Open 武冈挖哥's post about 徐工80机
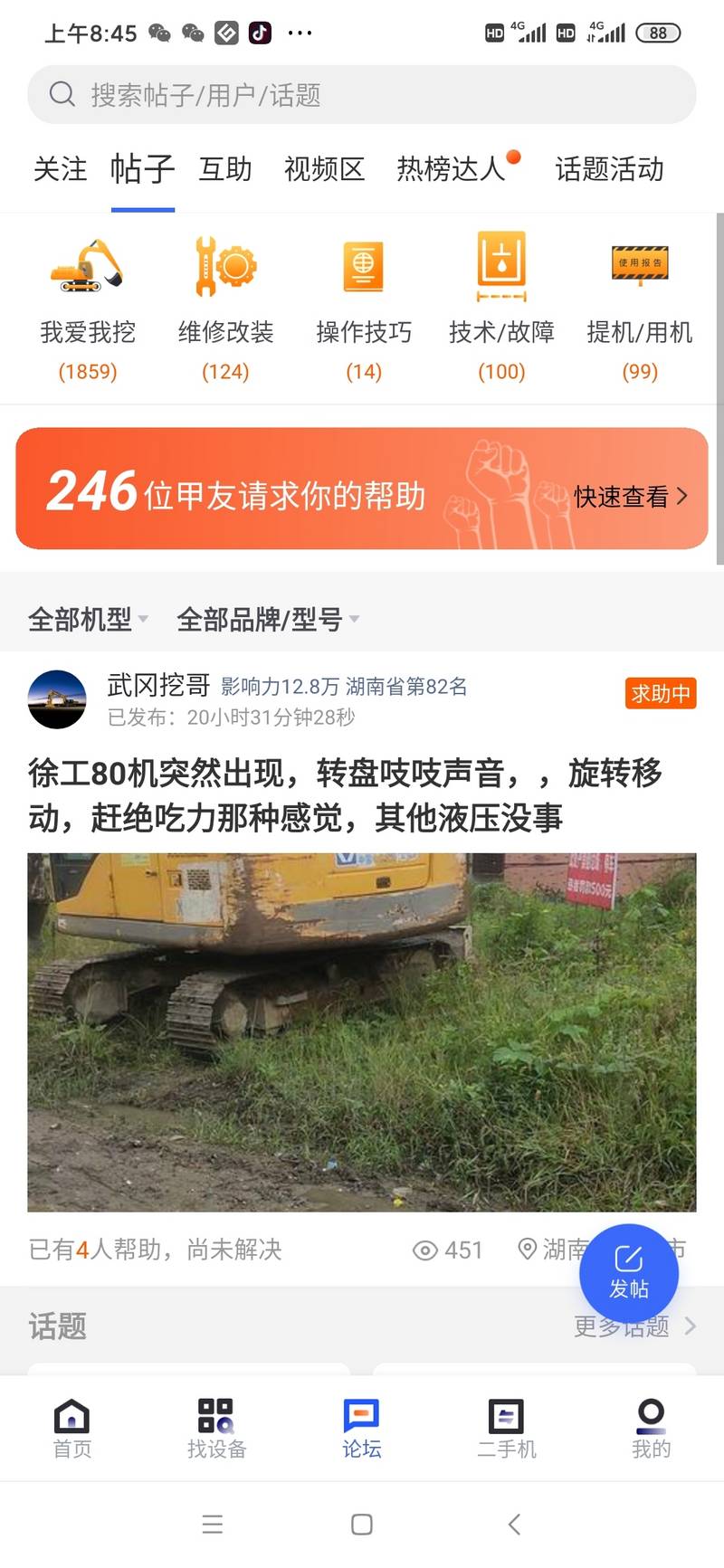This screenshot has height=1568, width=724. coord(344,796)
